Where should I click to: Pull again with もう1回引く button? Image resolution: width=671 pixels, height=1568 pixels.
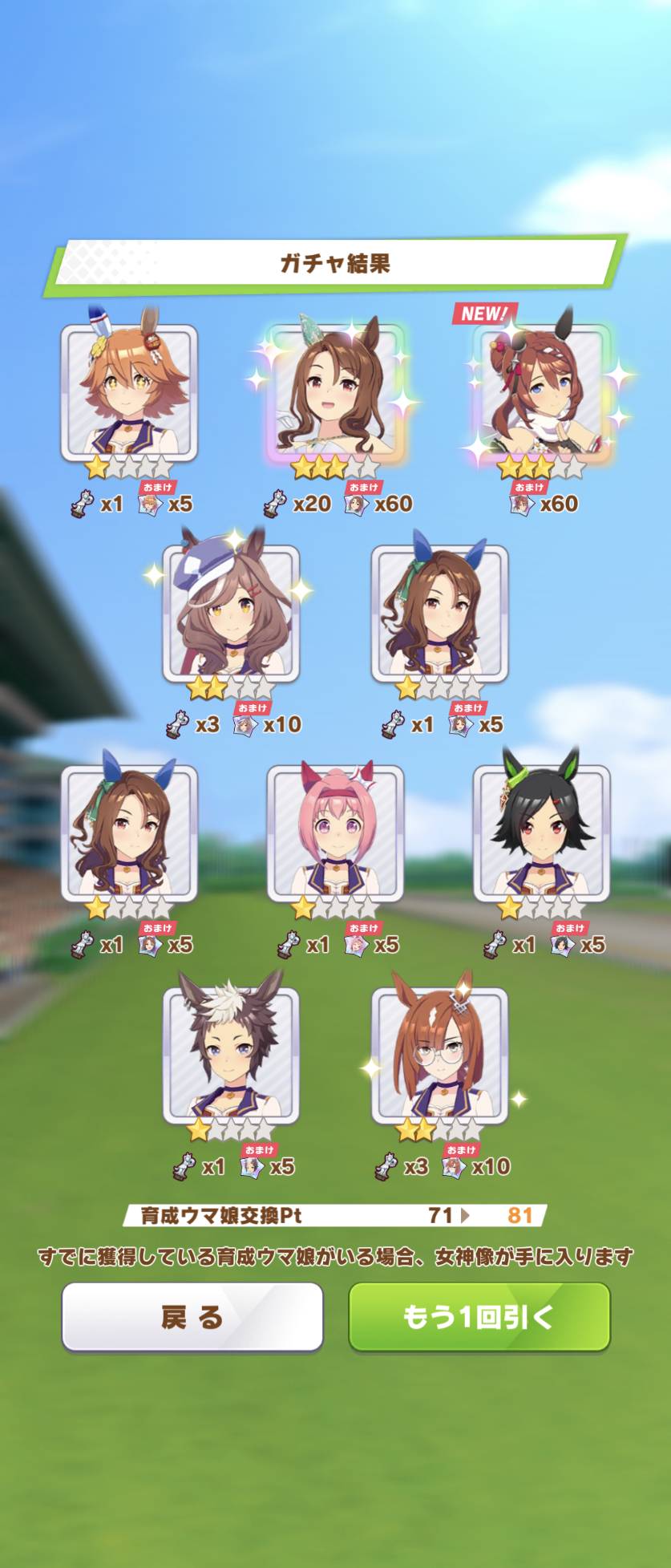[x=479, y=1316]
